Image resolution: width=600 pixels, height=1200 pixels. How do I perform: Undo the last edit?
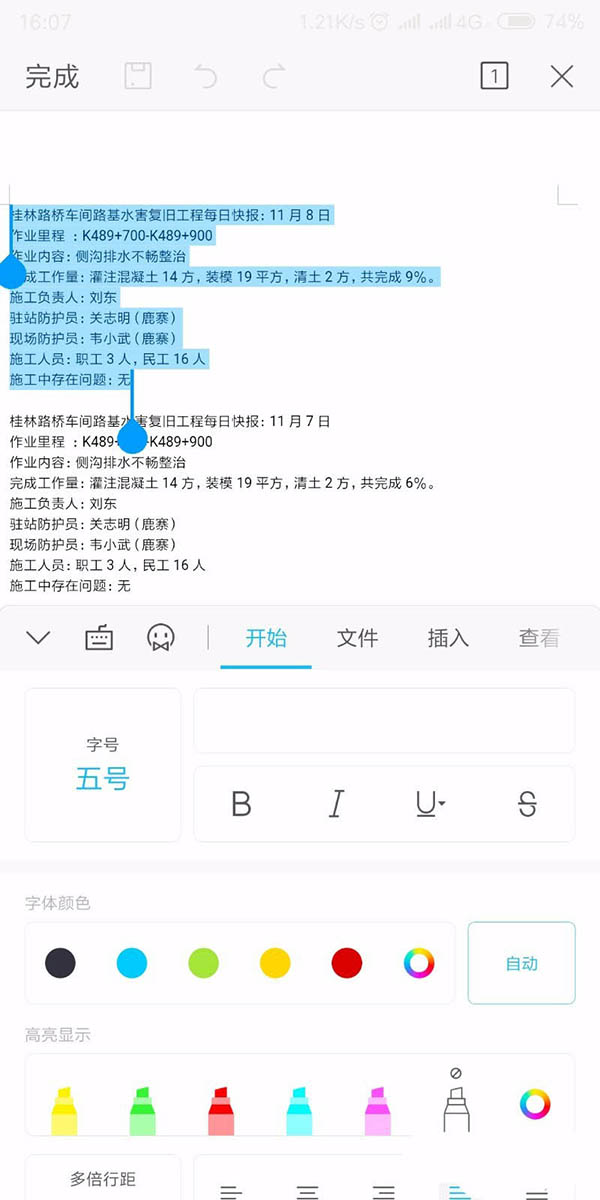pos(206,77)
